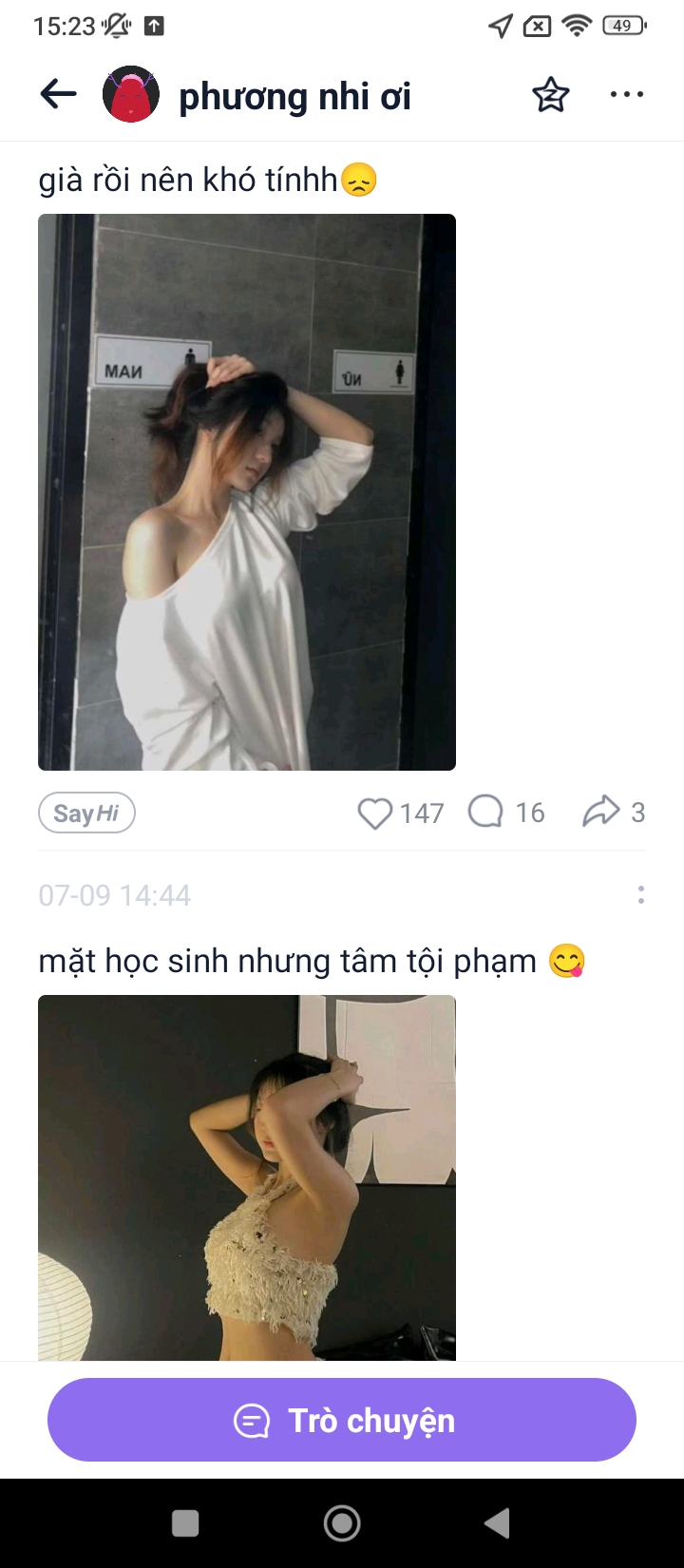Open the system recent apps view
The width and height of the screenshot is (684, 1568).
[x=185, y=1523]
